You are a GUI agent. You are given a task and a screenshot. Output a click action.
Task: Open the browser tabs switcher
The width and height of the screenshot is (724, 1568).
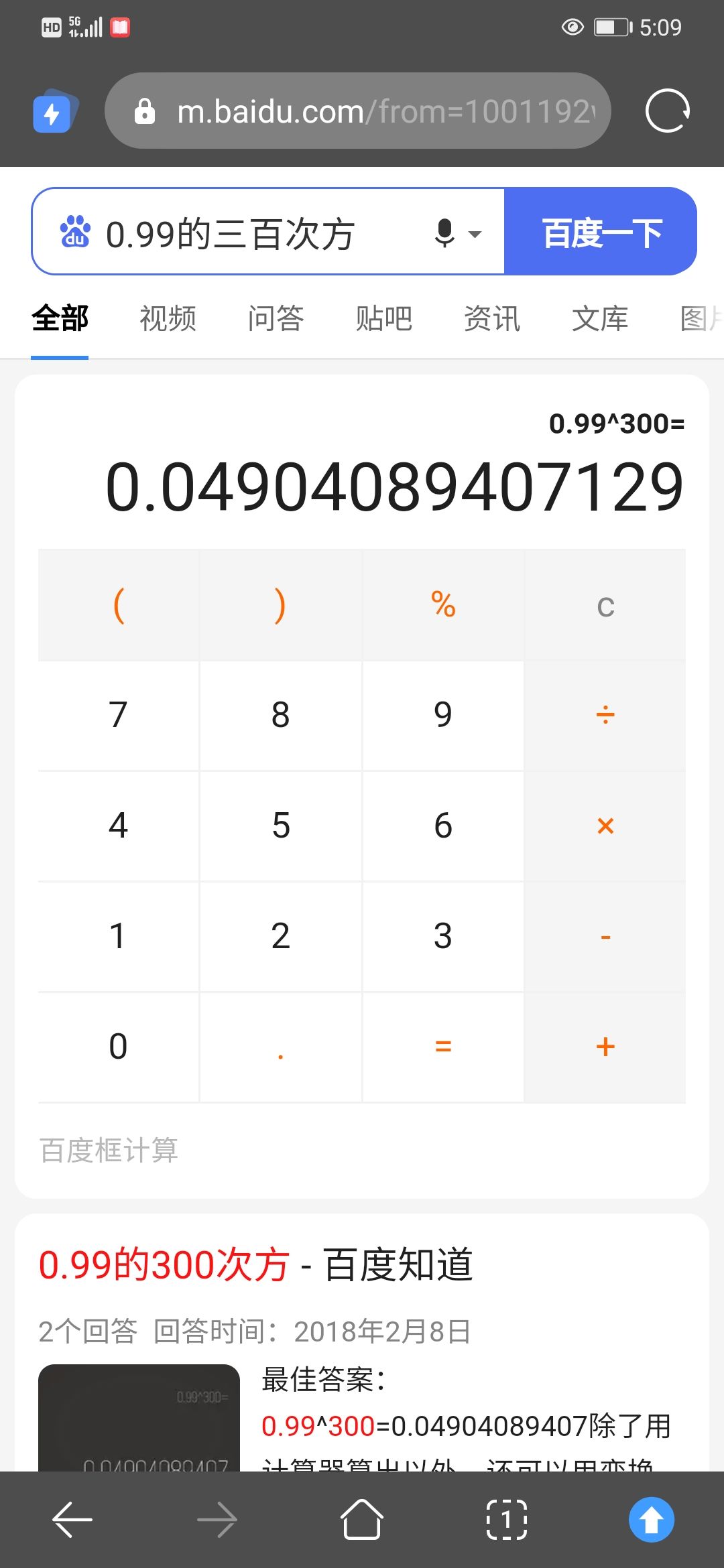click(x=506, y=1519)
